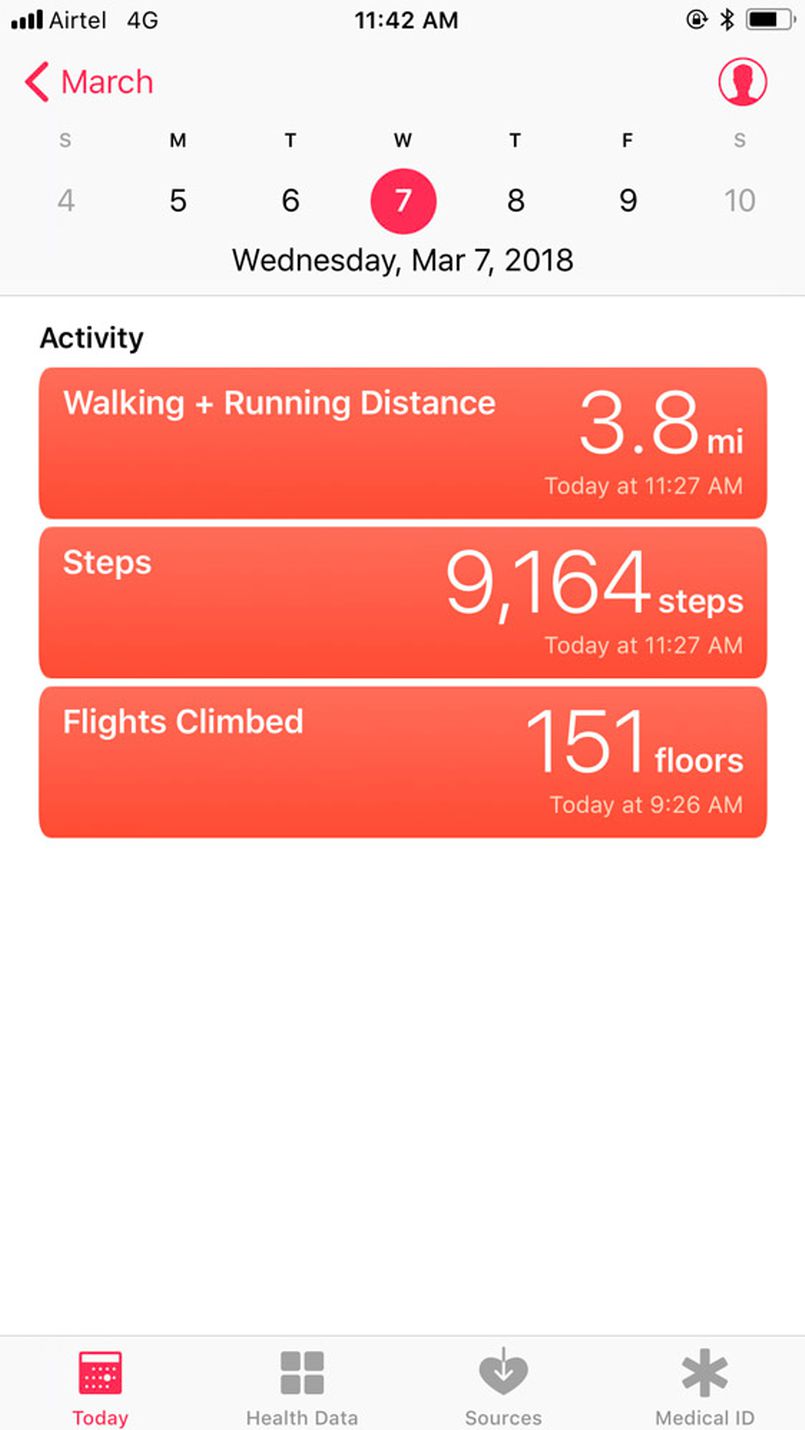The image size is (805, 1430).
Task: Open the profile icon
Action: click(742, 82)
